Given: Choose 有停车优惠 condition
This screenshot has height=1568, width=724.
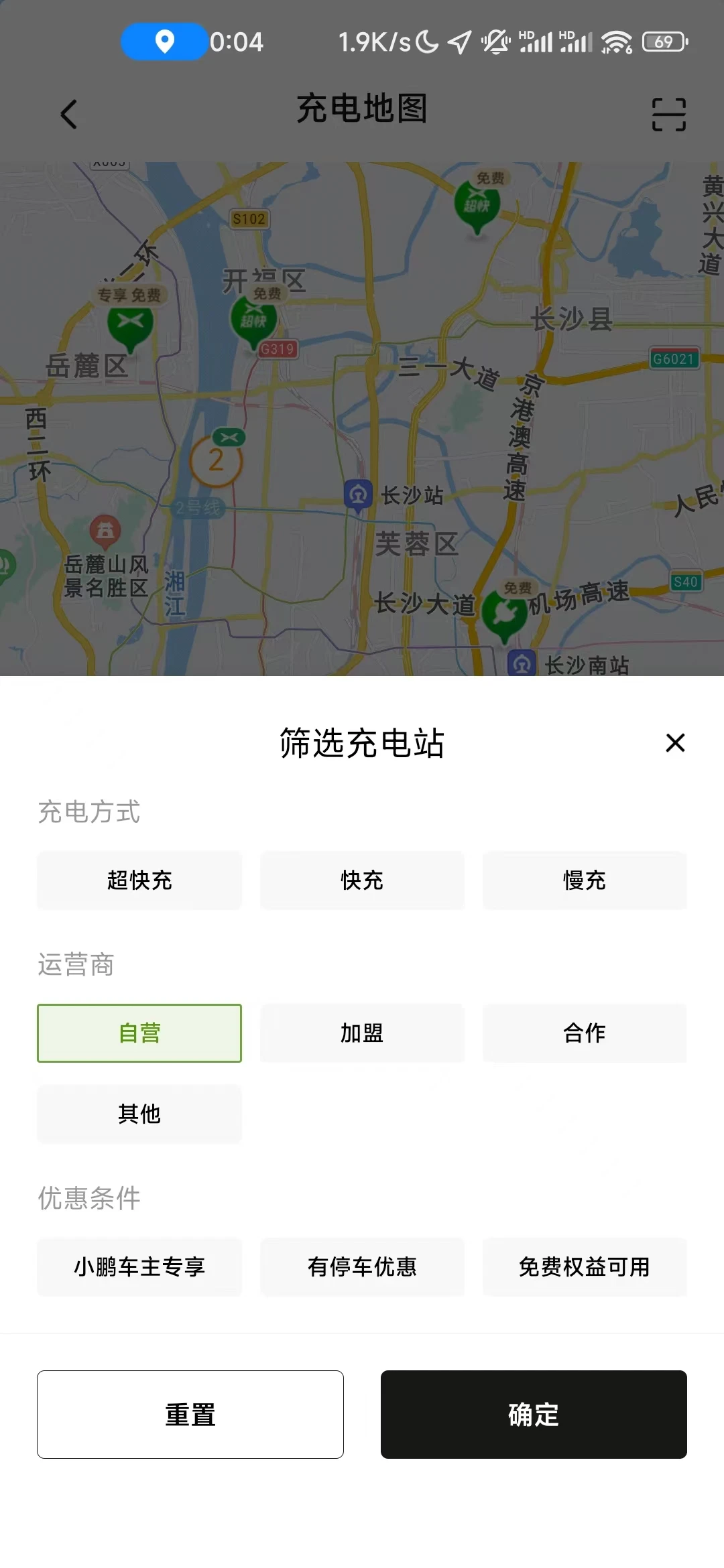Looking at the screenshot, I should tap(362, 1267).
